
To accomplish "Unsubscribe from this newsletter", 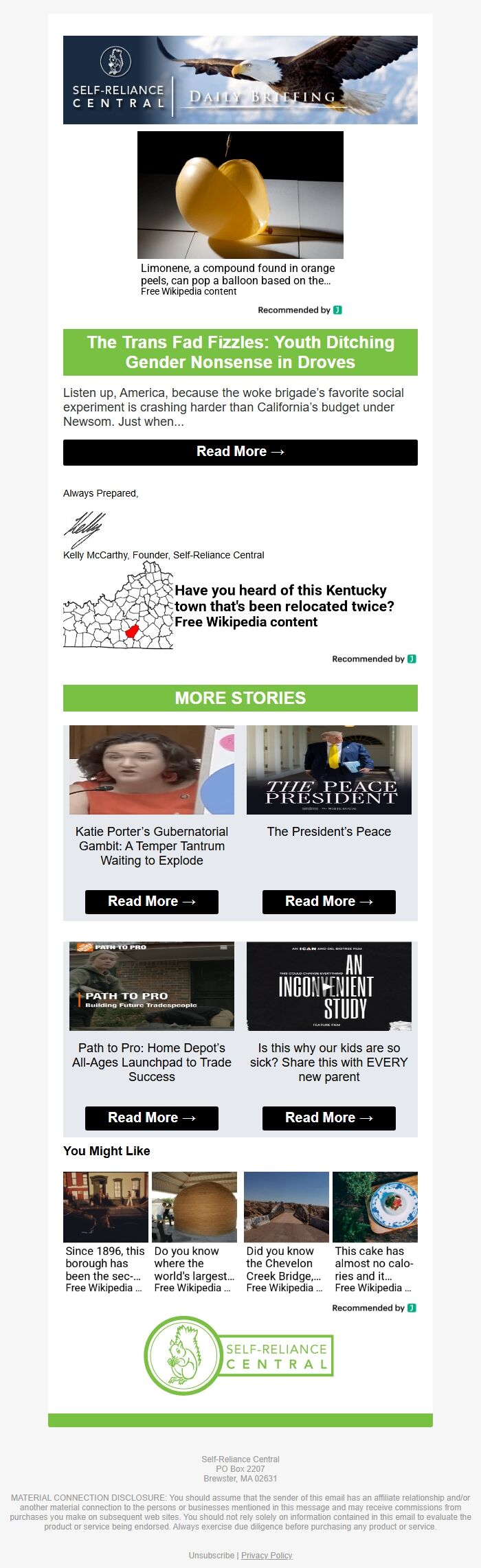I will click(211, 1555).
